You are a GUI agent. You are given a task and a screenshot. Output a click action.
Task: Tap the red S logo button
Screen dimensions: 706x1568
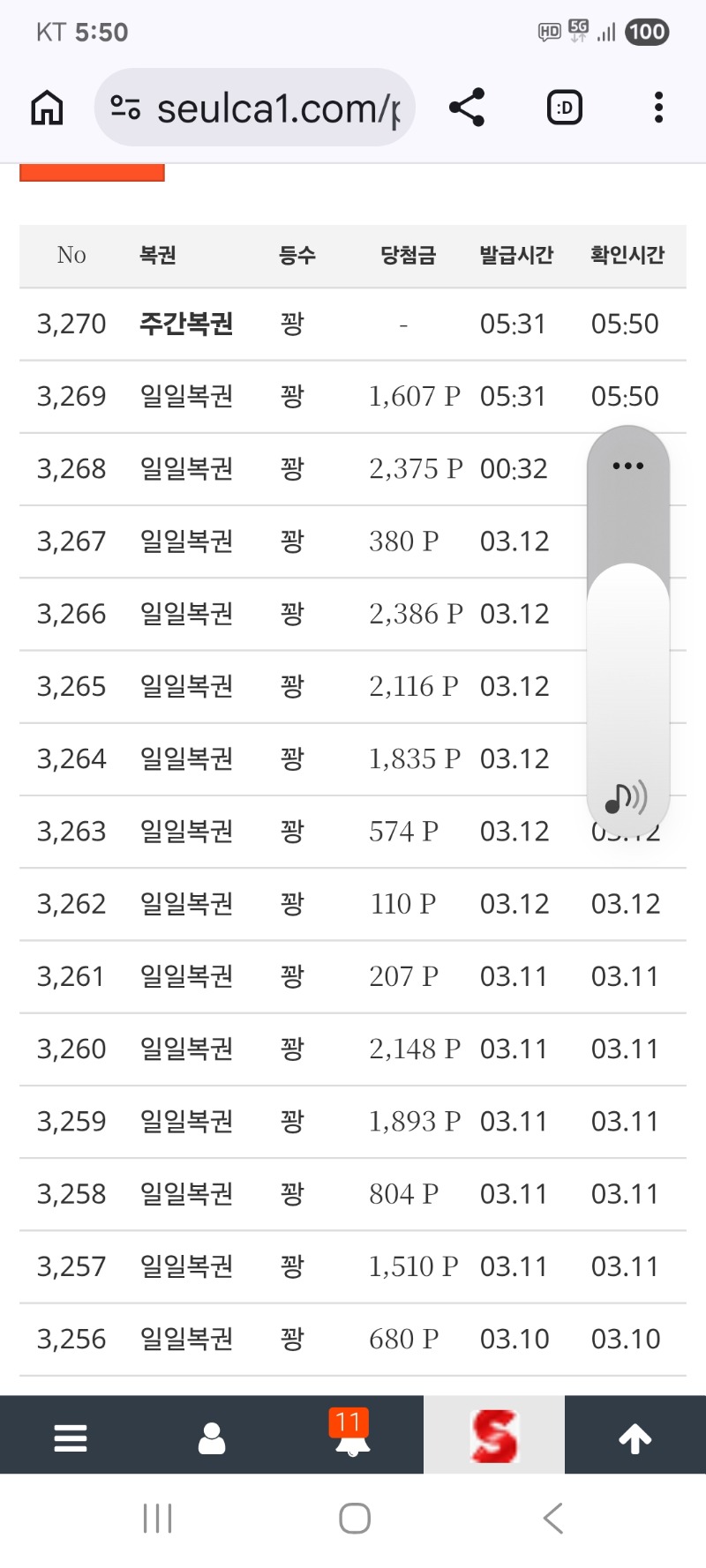point(494,1436)
